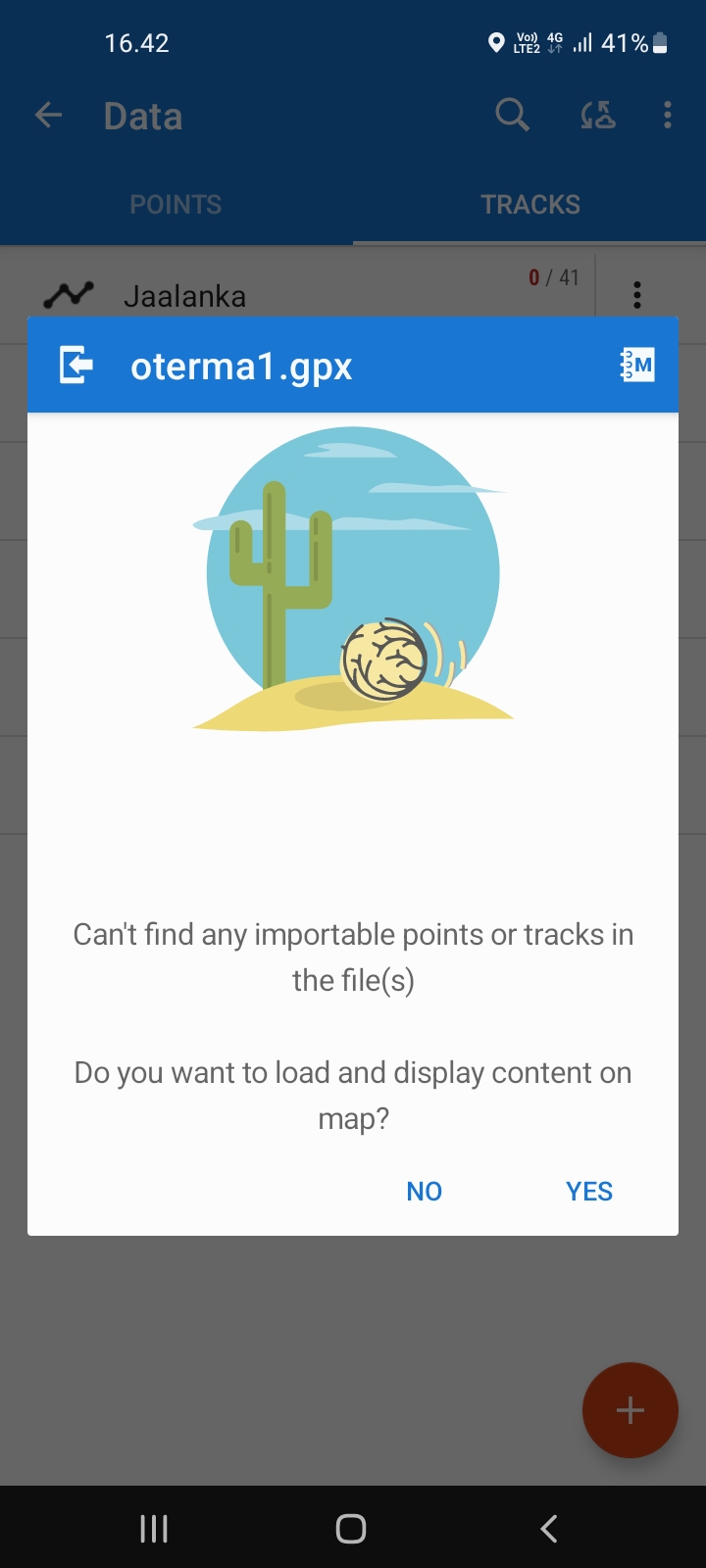Viewport: 706px width, 1568px height.
Task: Choose NO in the import dialog
Action: coord(424,1191)
